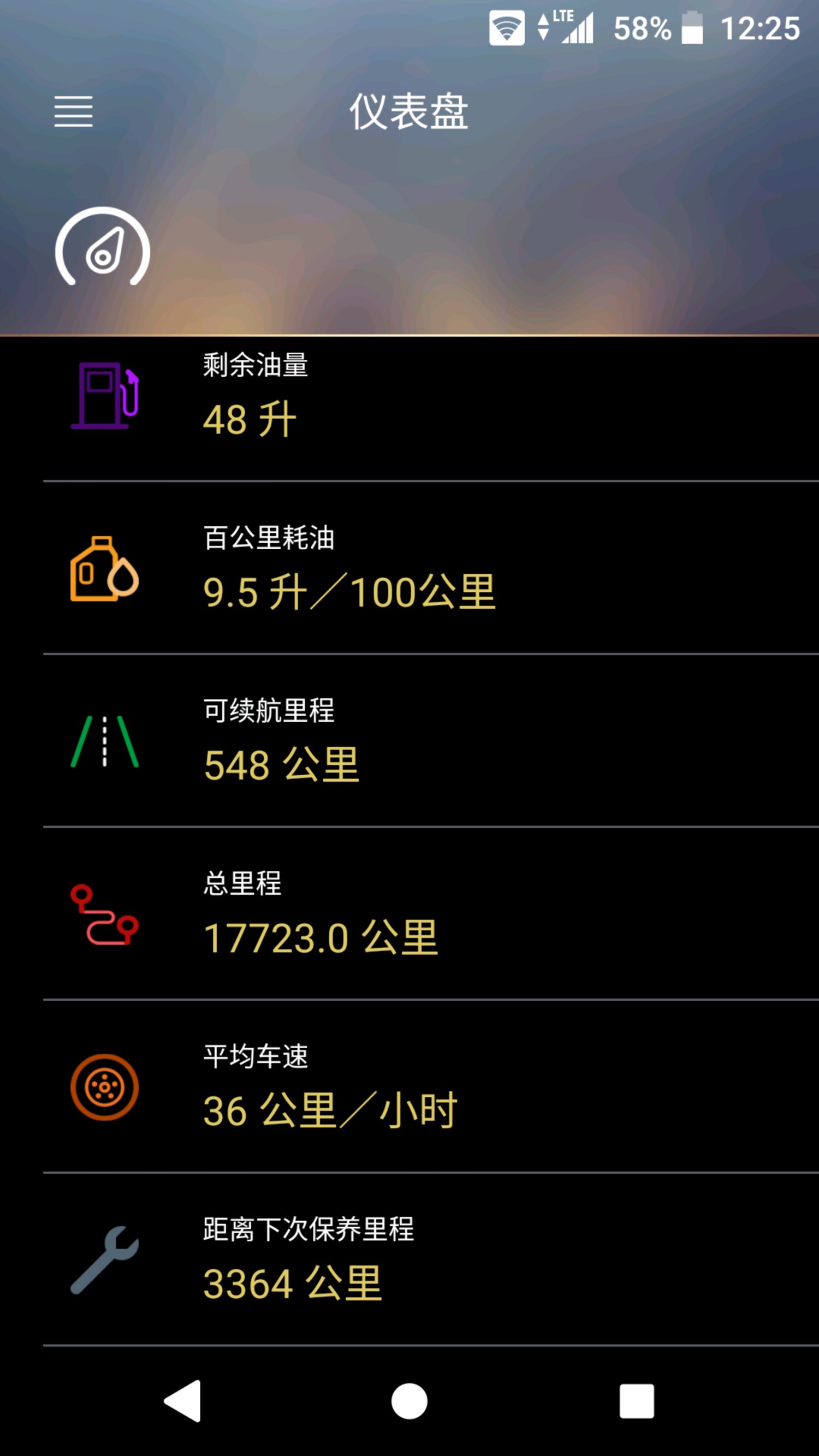Go back with the system back button
The width and height of the screenshot is (819, 1456).
coord(182,1401)
